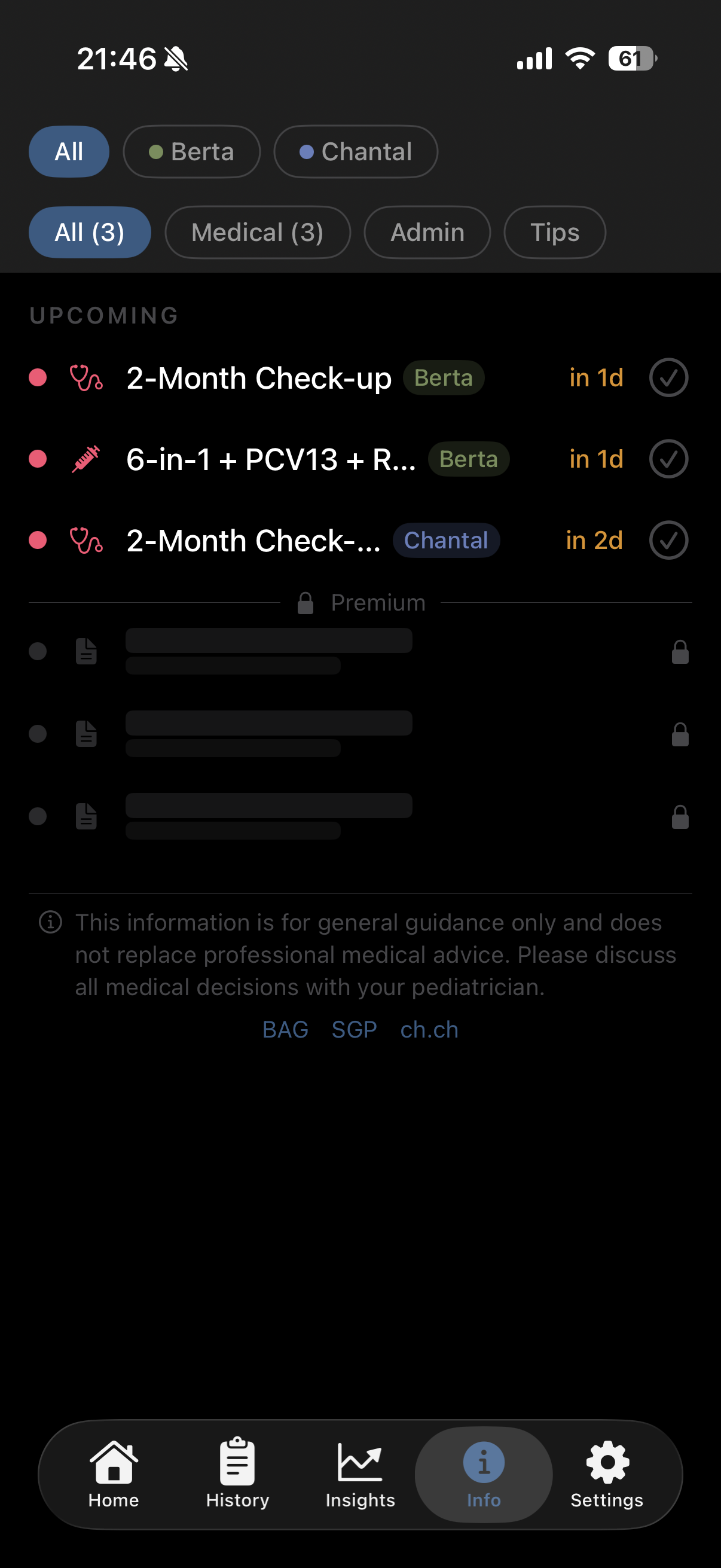Switch to the Insights tab
The height and width of the screenshot is (1568, 721).
point(360,1474)
